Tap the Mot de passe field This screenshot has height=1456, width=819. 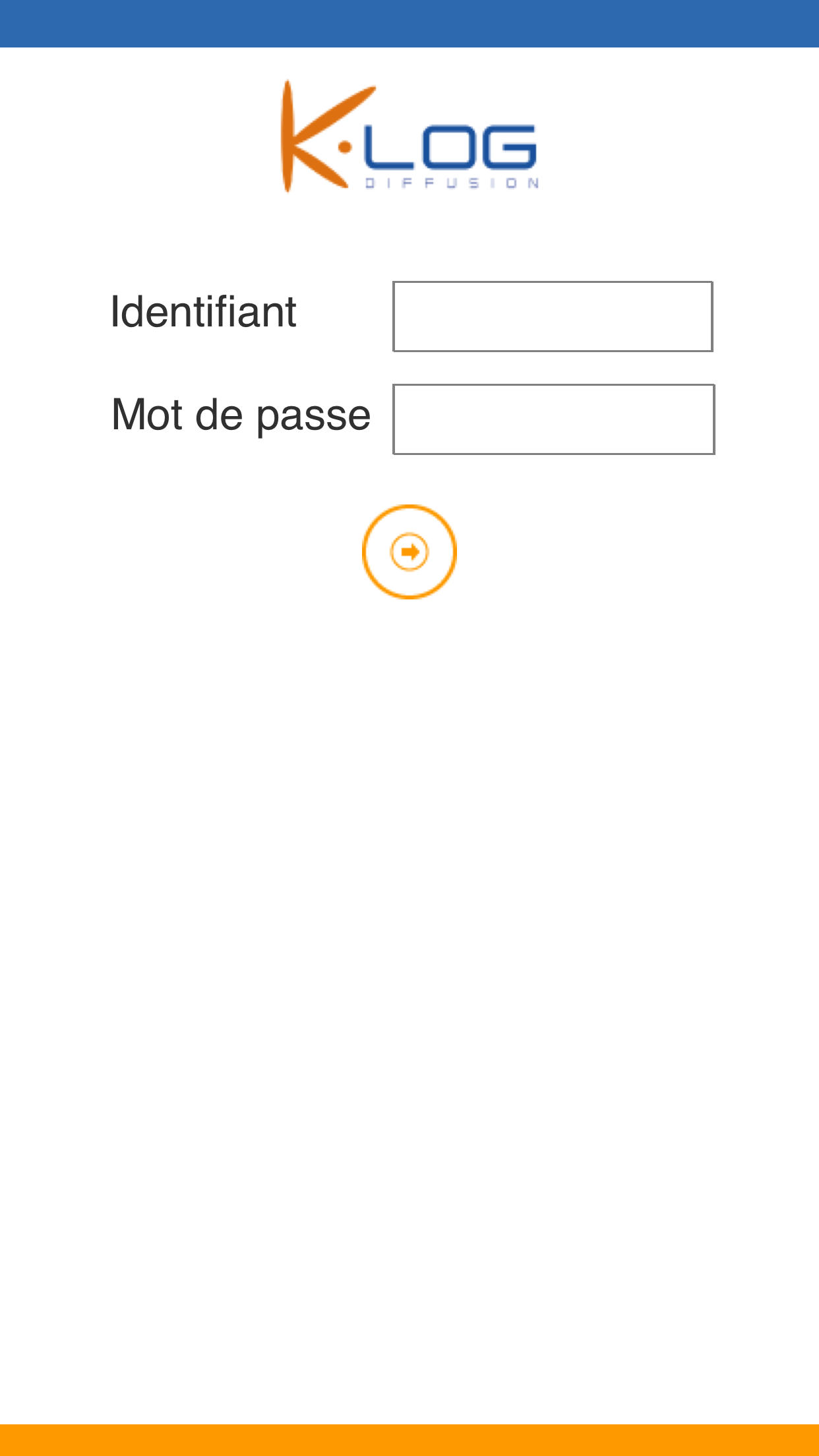pyautogui.click(x=553, y=419)
